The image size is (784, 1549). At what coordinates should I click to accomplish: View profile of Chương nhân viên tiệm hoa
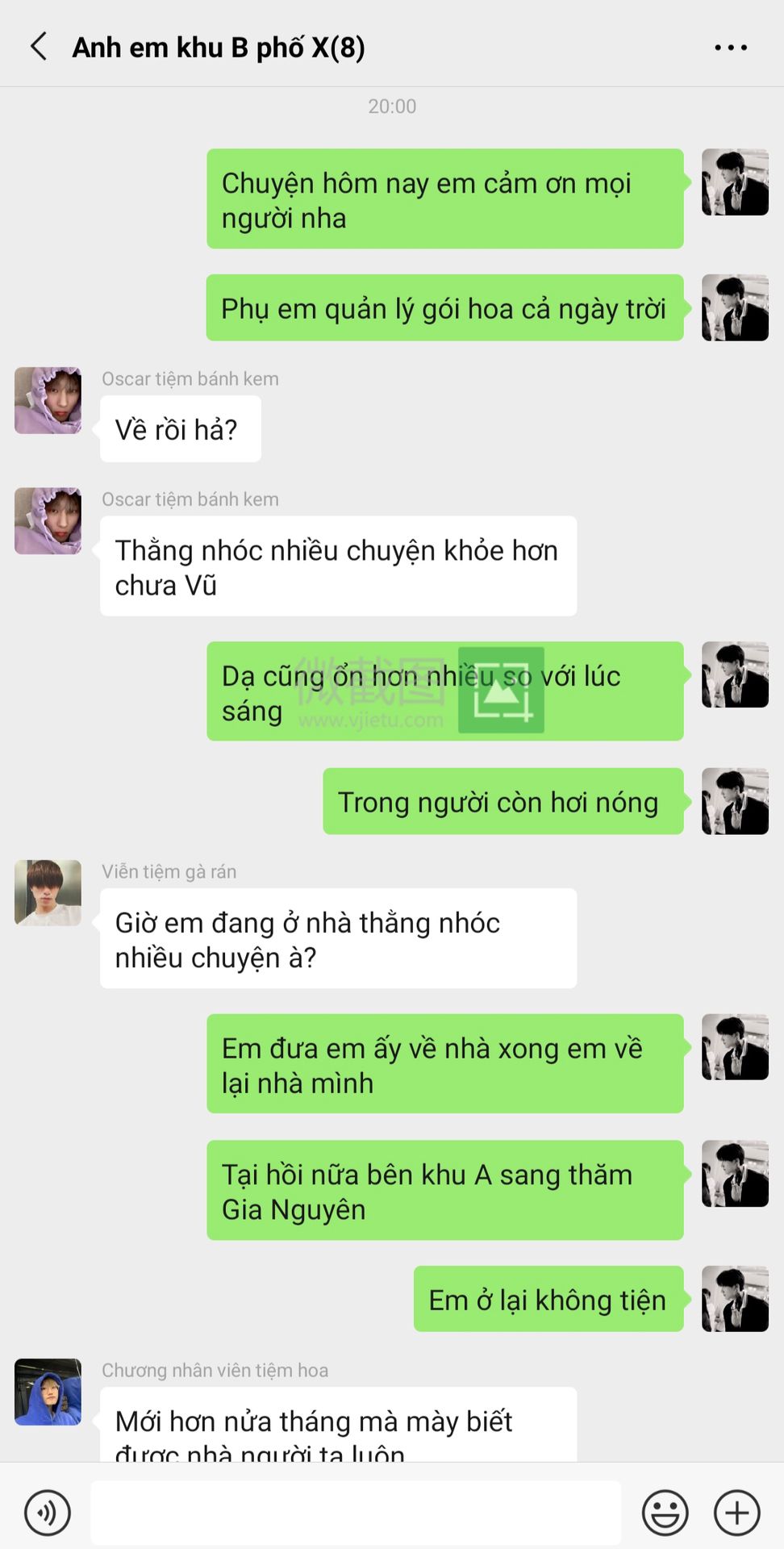coord(48,1391)
